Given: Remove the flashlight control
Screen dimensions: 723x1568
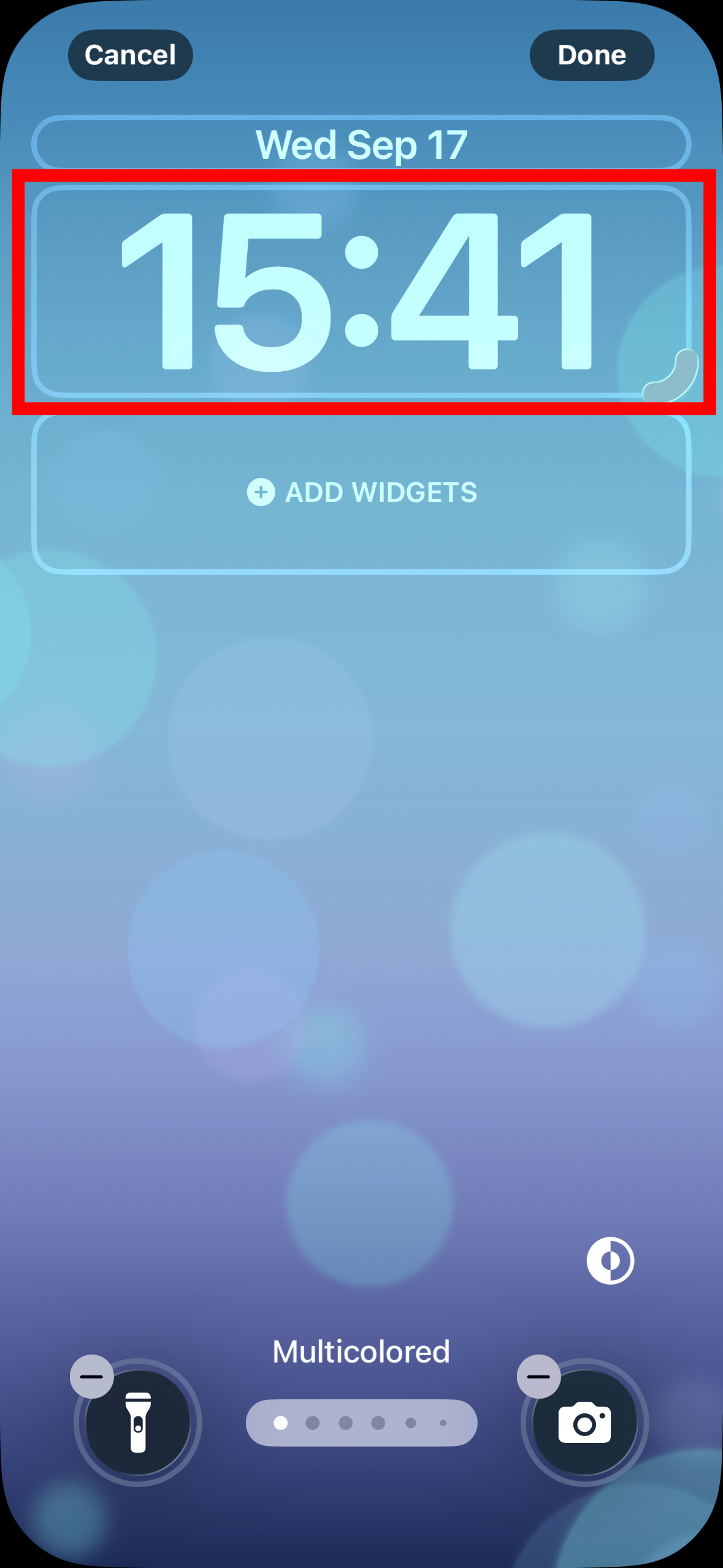Looking at the screenshot, I should click(92, 1376).
